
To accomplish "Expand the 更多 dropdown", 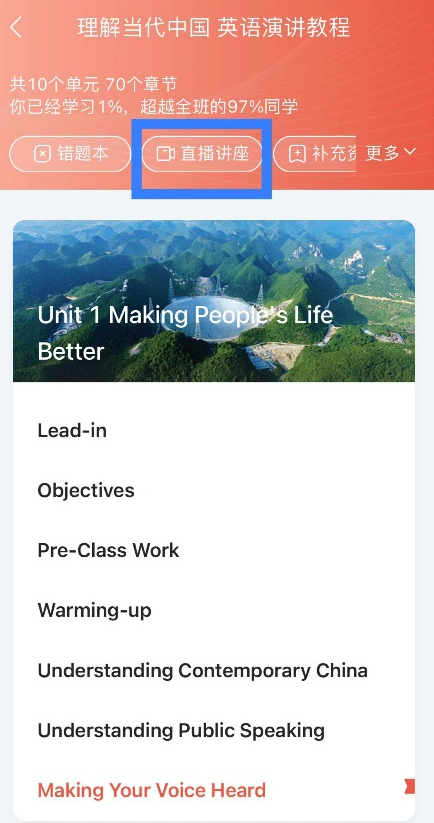I will click(391, 153).
